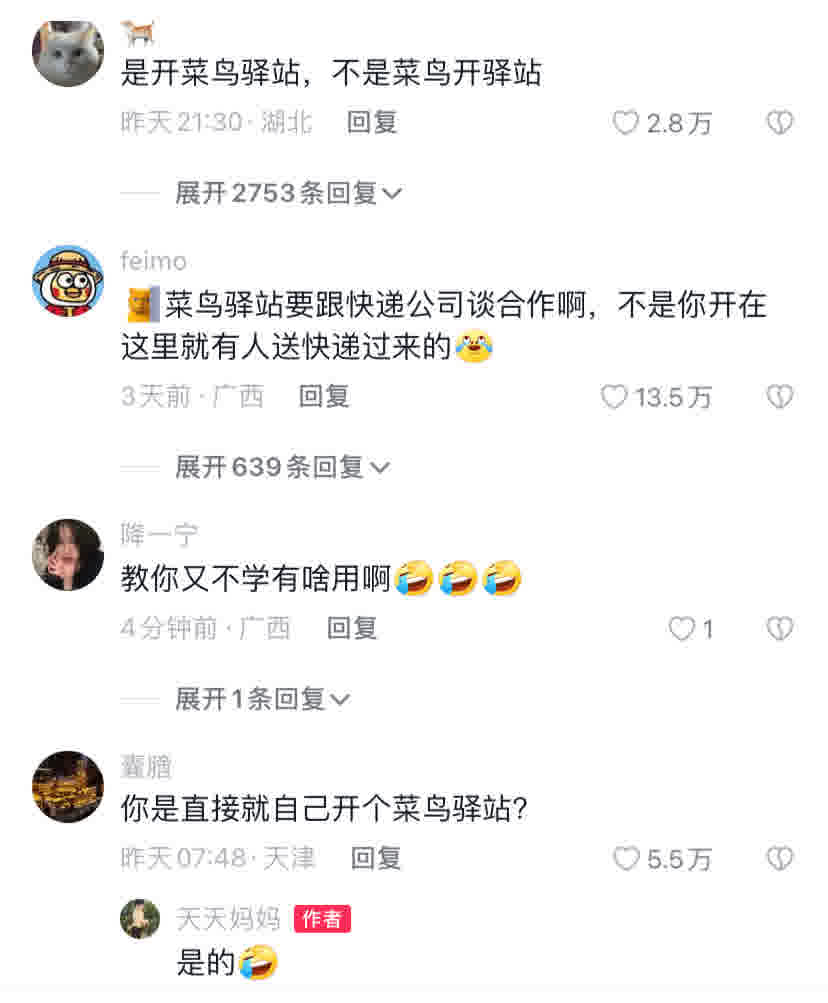
Task: Reply to feimo's comment
Action: (324, 396)
